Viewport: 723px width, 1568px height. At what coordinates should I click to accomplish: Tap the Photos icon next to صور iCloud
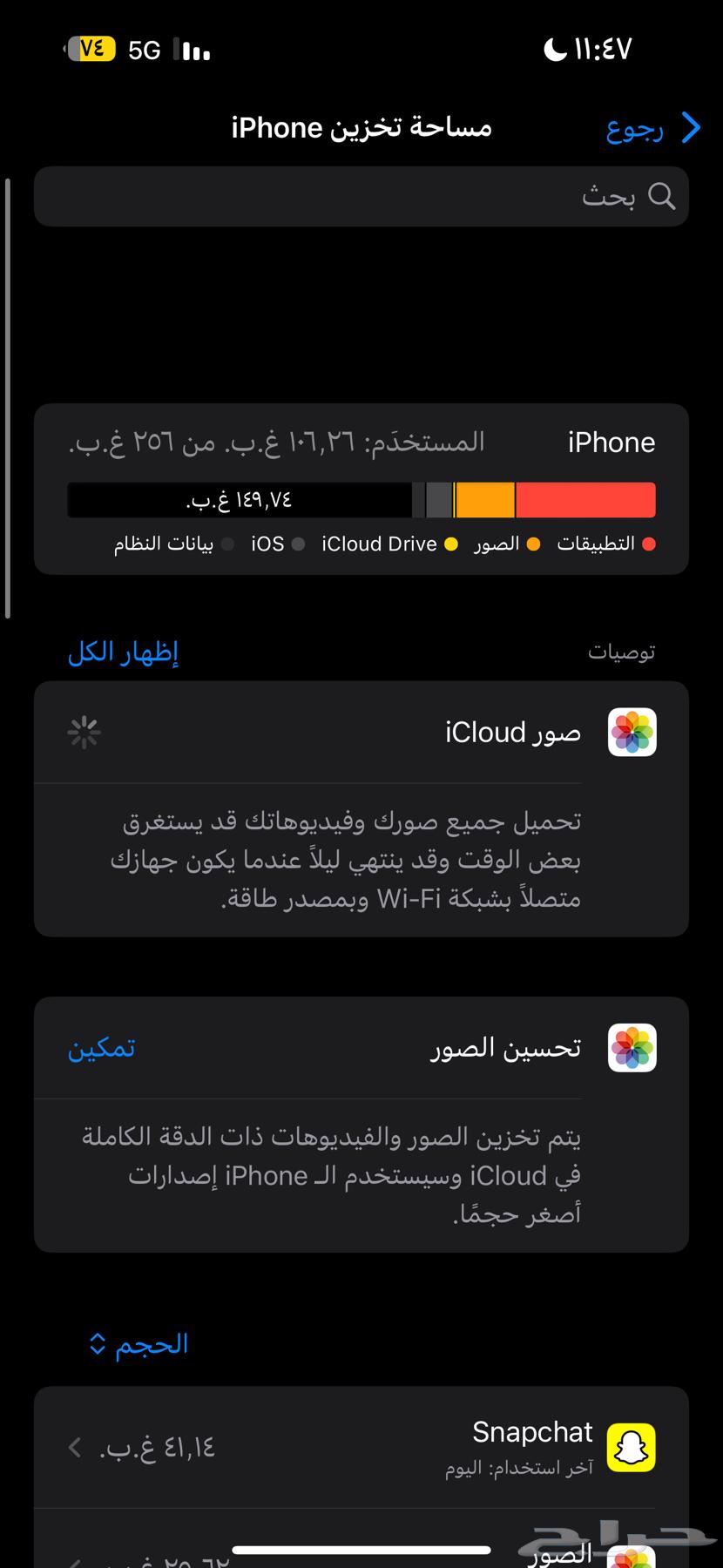click(x=631, y=732)
